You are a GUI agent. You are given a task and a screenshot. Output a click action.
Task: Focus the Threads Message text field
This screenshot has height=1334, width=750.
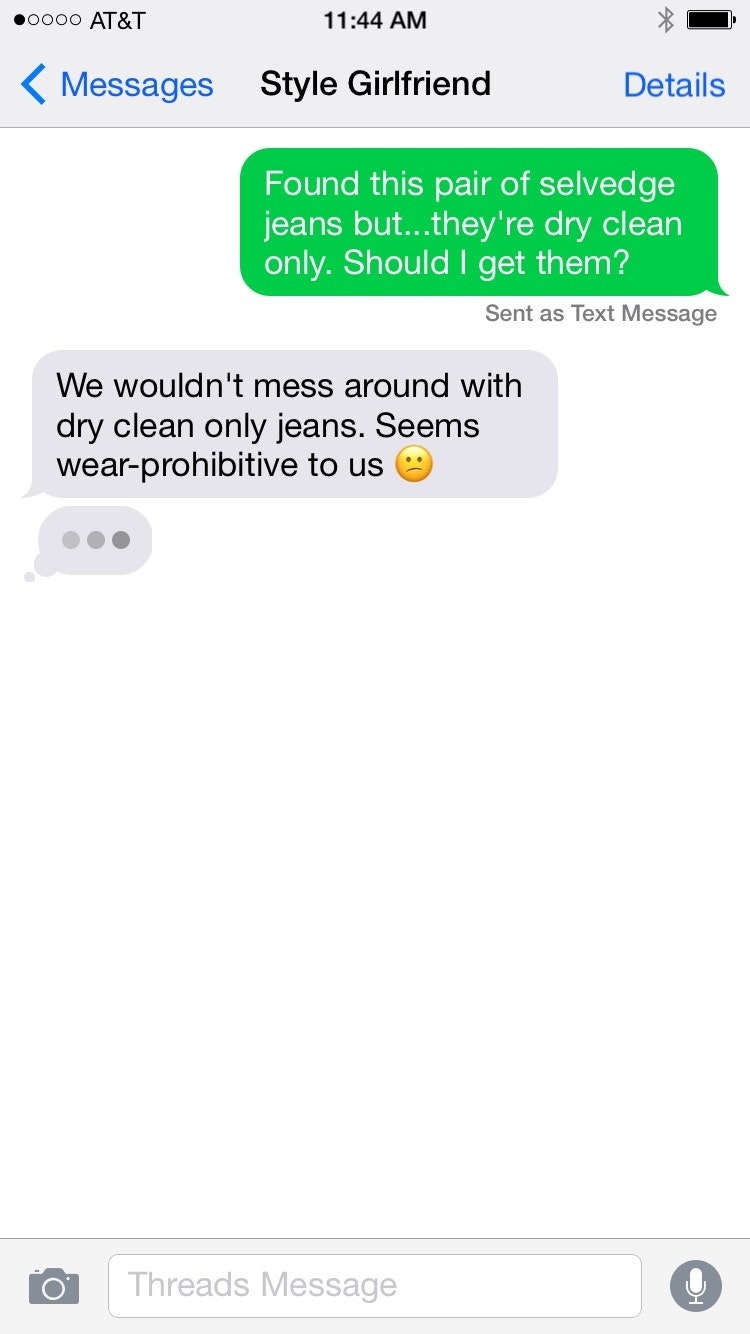pyautogui.click(x=375, y=1286)
